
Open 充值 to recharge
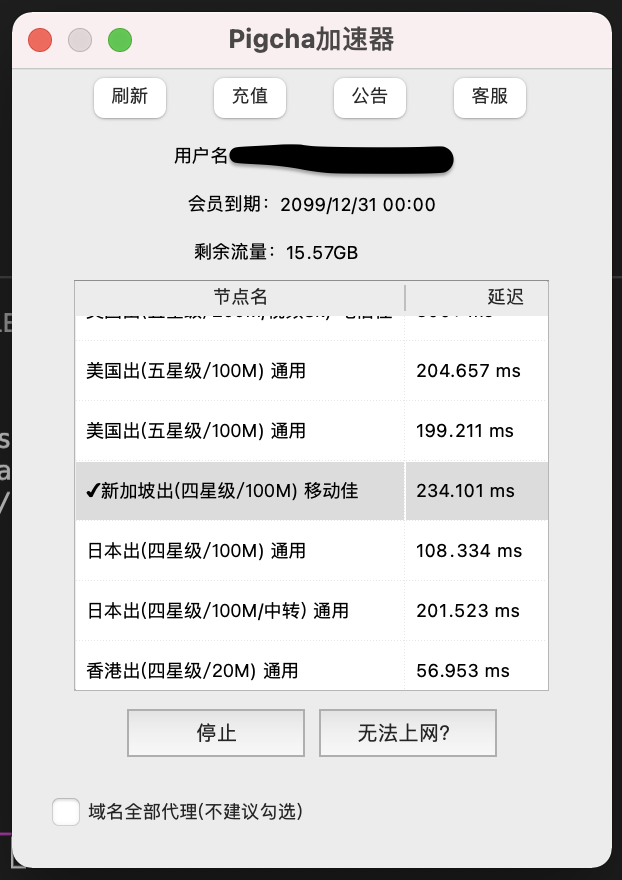tap(250, 97)
